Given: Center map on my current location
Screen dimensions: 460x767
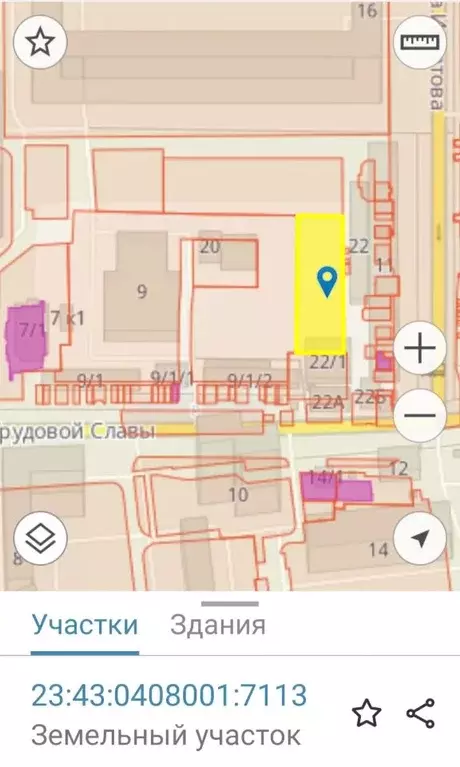Looking at the screenshot, I should [x=420, y=538].
